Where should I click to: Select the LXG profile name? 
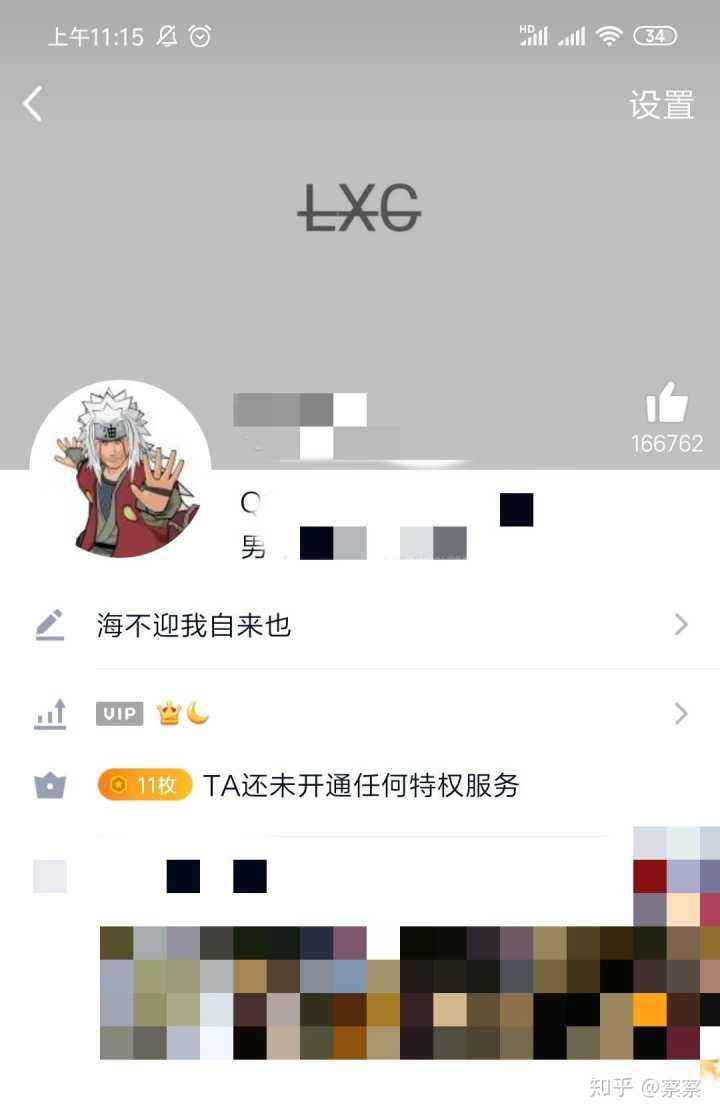pyautogui.click(x=361, y=206)
